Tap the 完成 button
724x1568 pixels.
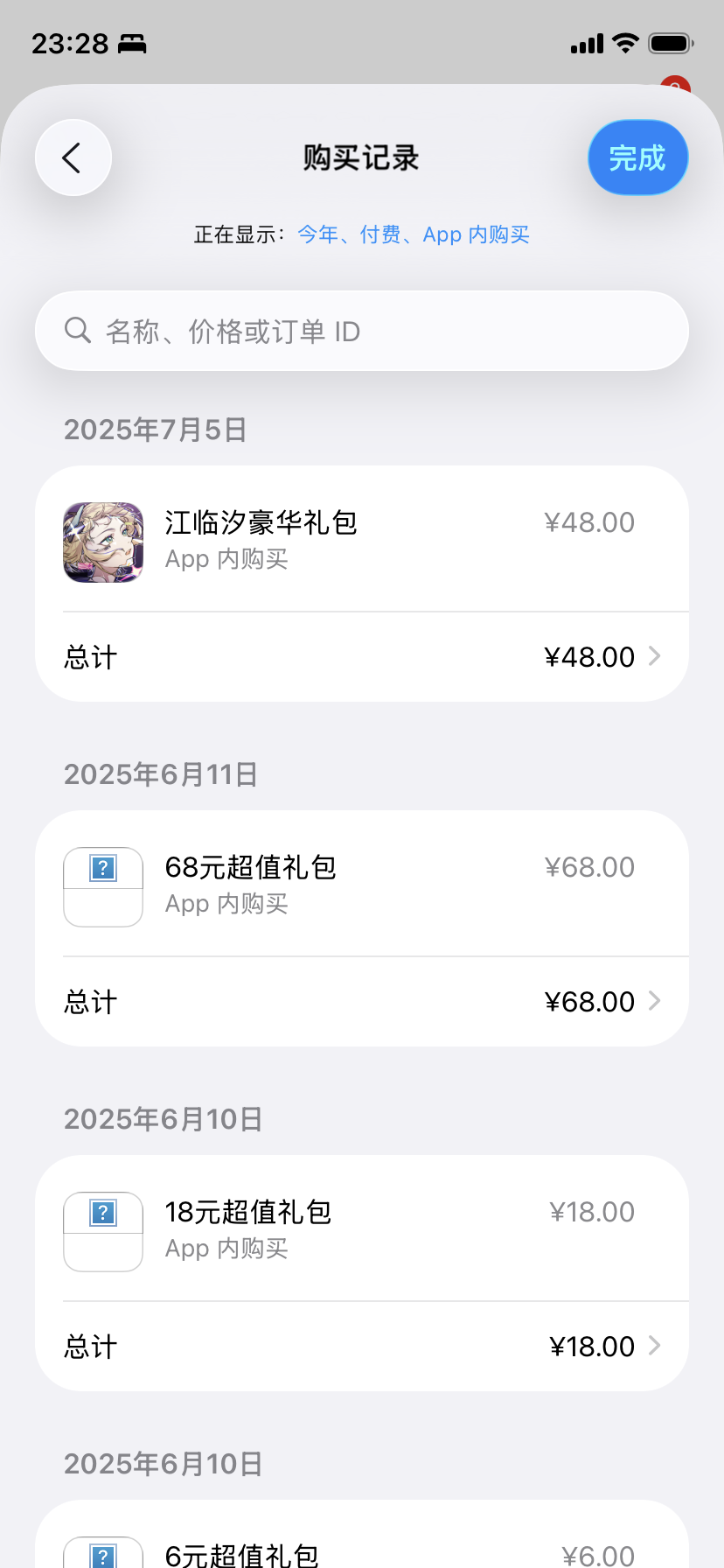point(638,157)
